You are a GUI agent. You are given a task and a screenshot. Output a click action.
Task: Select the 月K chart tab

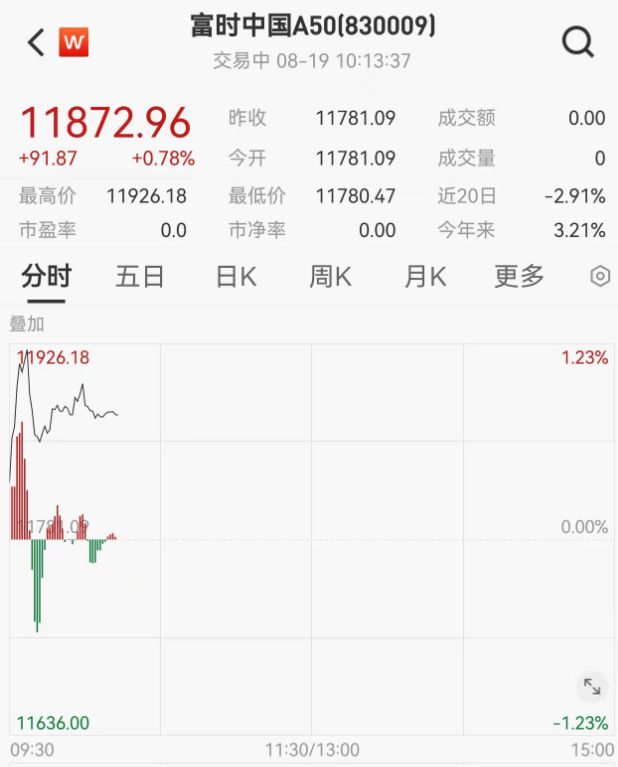tap(425, 276)
